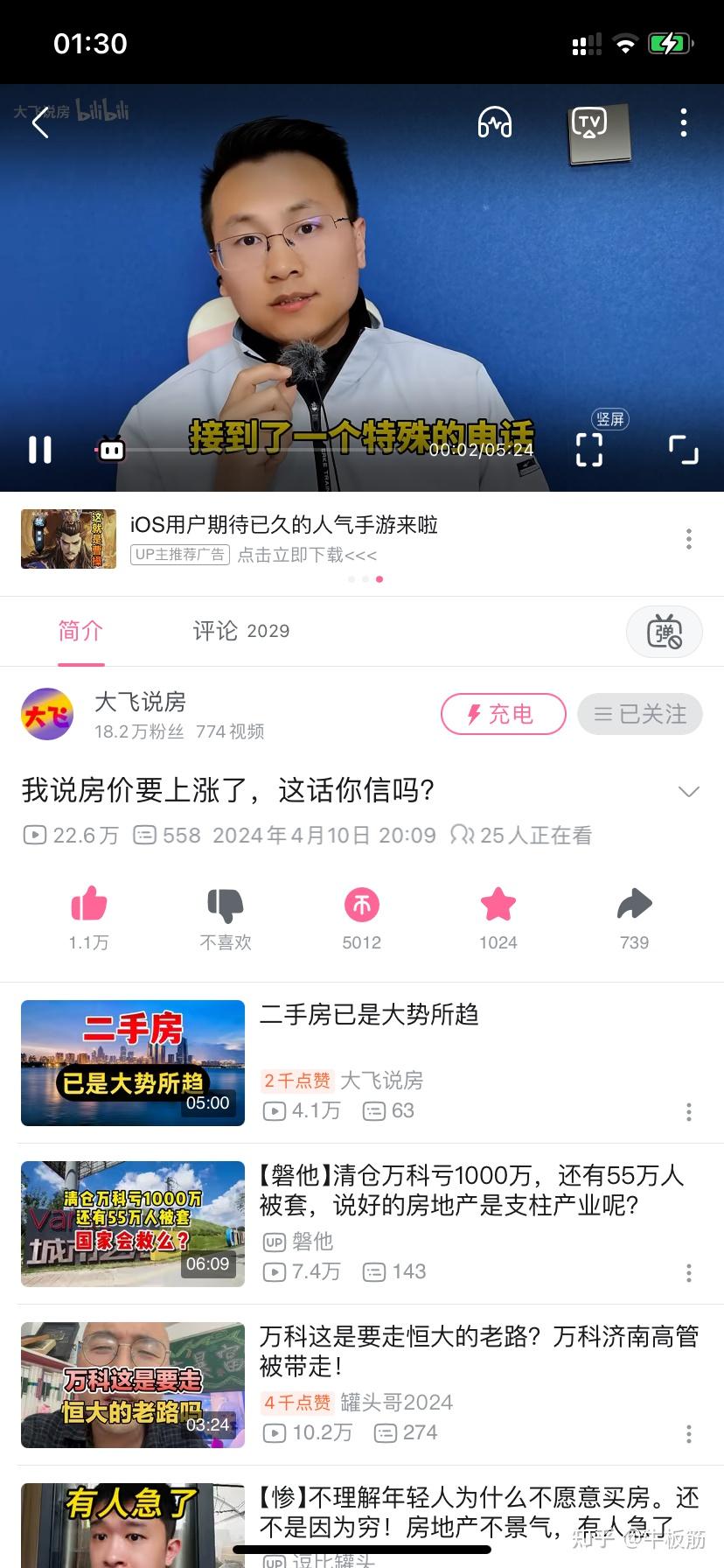Toggle danmaku in the video player
Viewport: 724px width, 1568px height.
point(111,450)
